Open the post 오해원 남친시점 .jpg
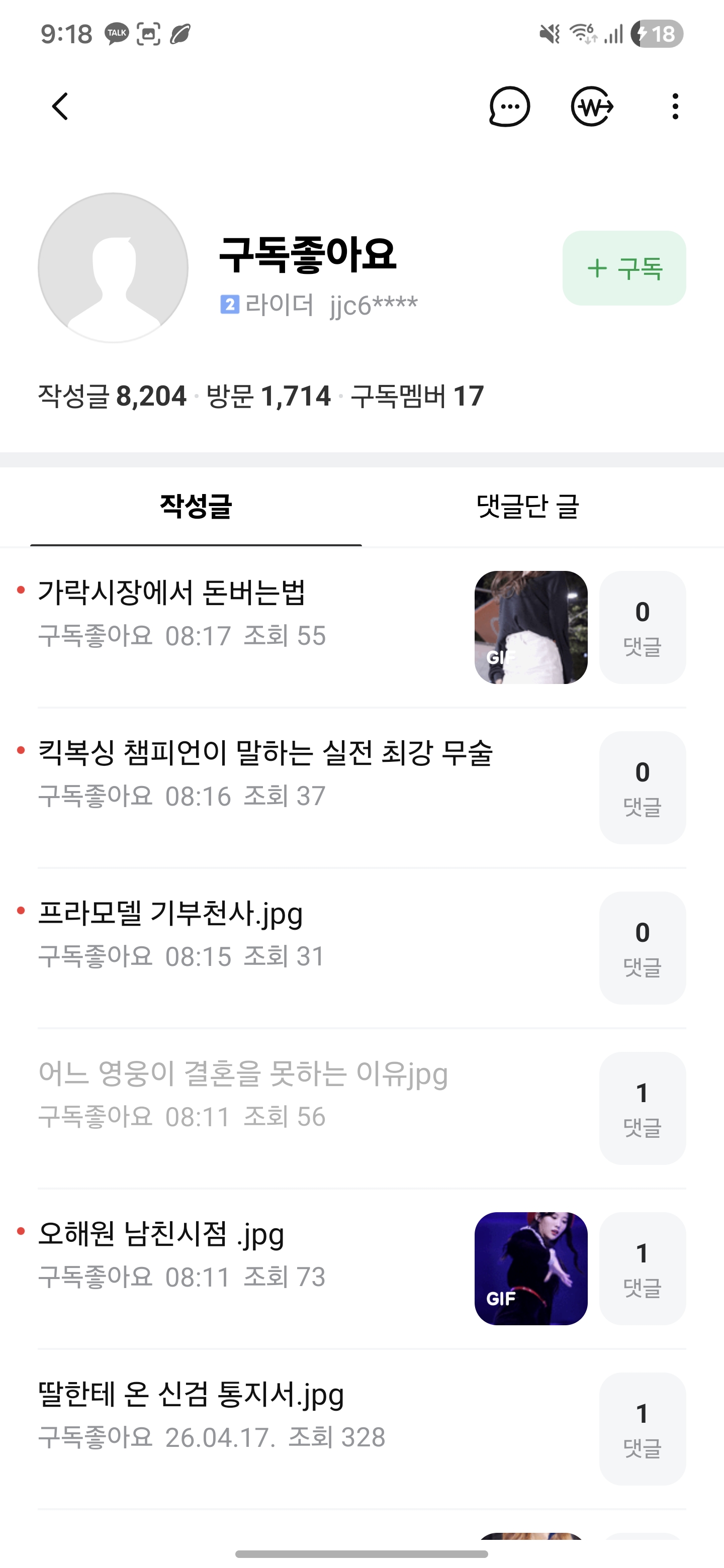This screenshot has height=1568, width=724. pyautogui.click(x=161, y=1234)
